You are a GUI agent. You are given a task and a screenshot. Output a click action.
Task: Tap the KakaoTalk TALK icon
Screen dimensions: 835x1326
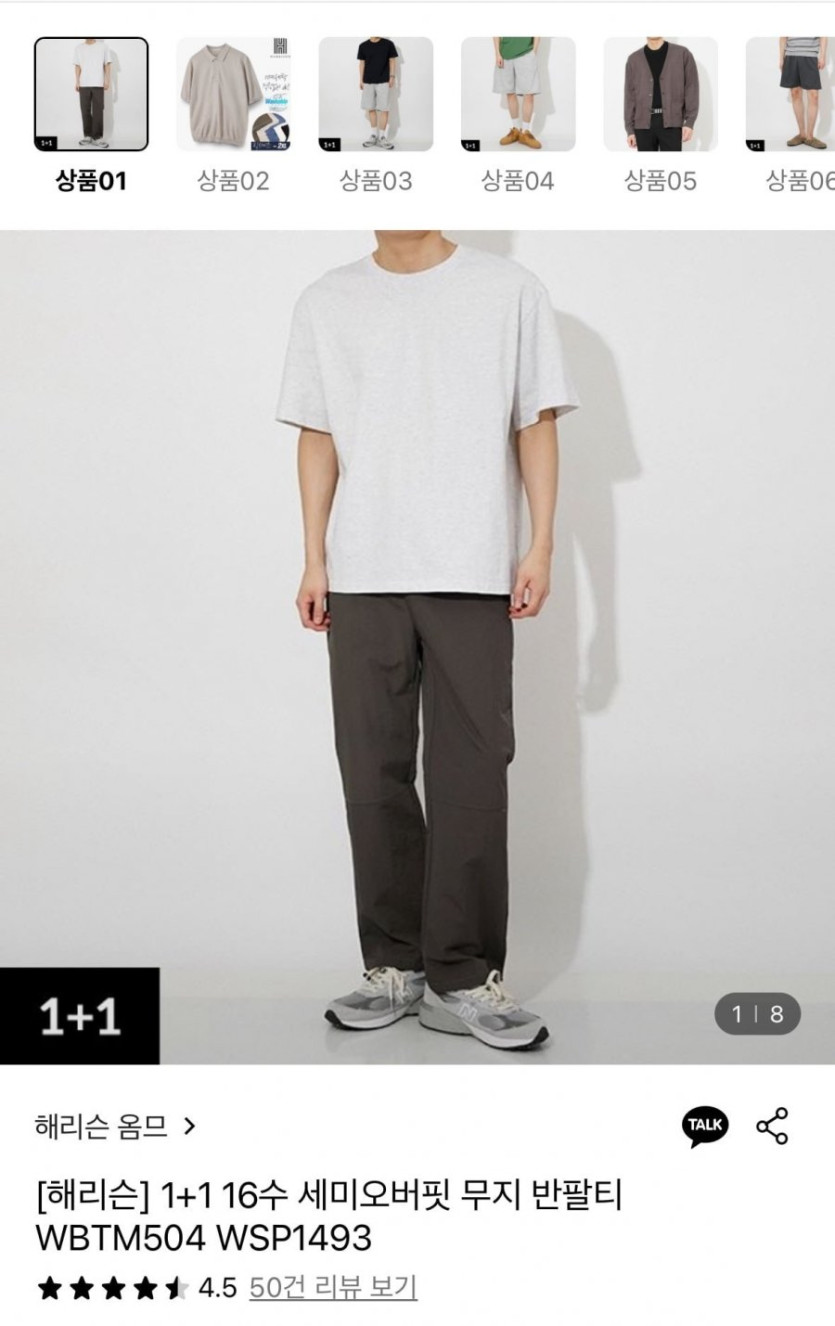705,1125
